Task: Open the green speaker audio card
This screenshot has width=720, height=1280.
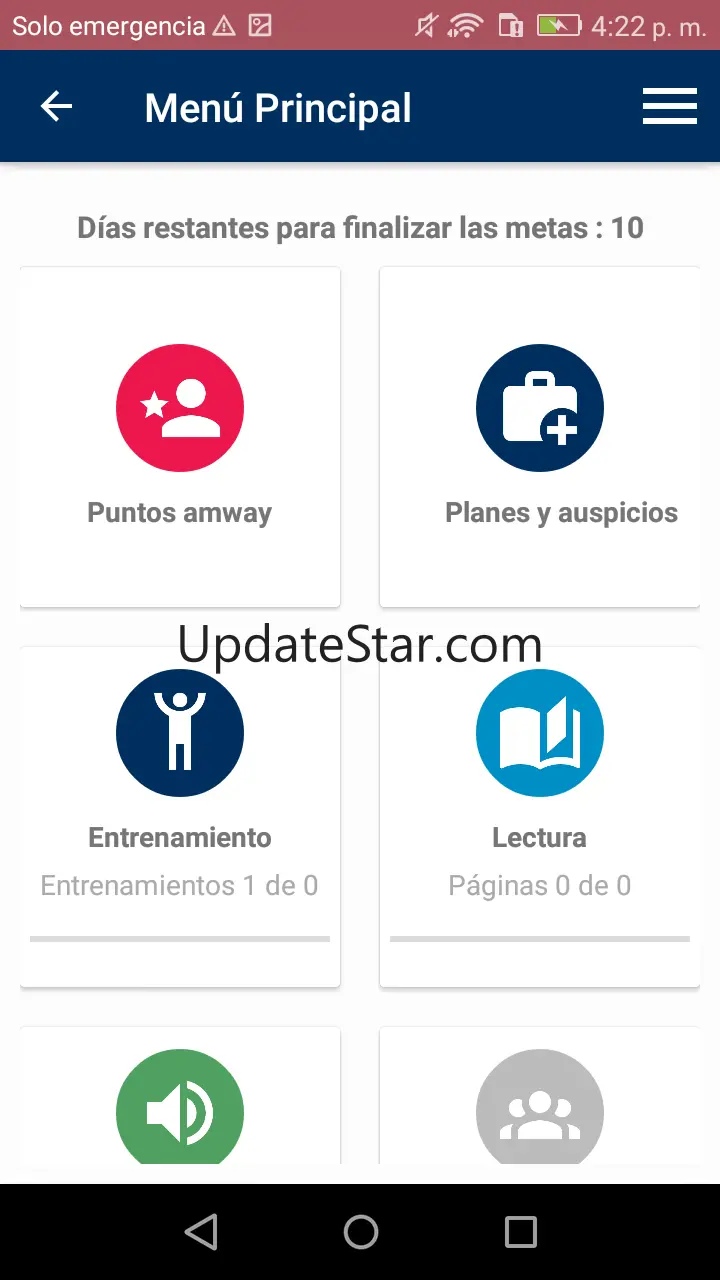Action: (180, 1096)
